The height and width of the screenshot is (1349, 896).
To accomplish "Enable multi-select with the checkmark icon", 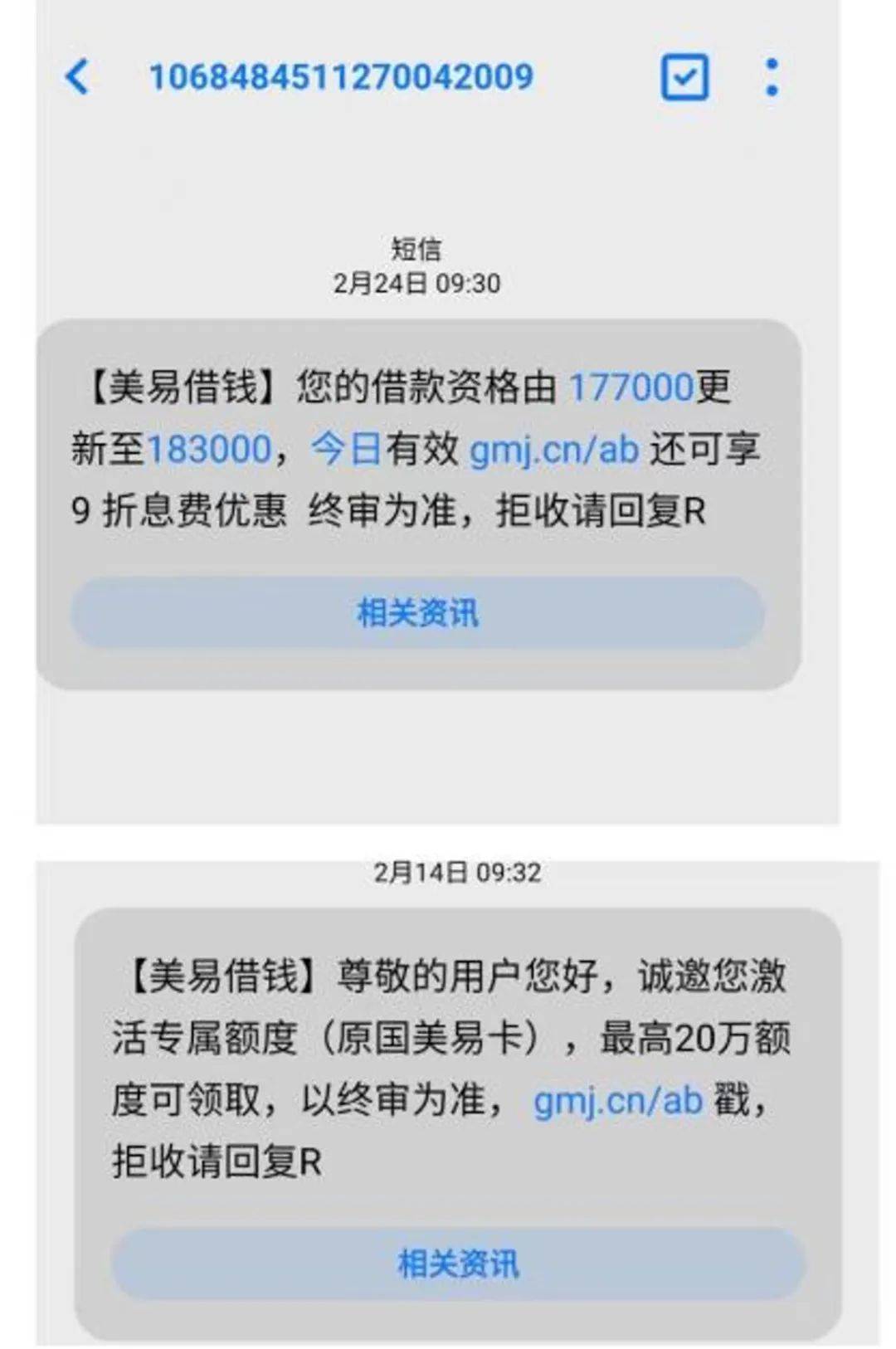I will click(685, 77).
